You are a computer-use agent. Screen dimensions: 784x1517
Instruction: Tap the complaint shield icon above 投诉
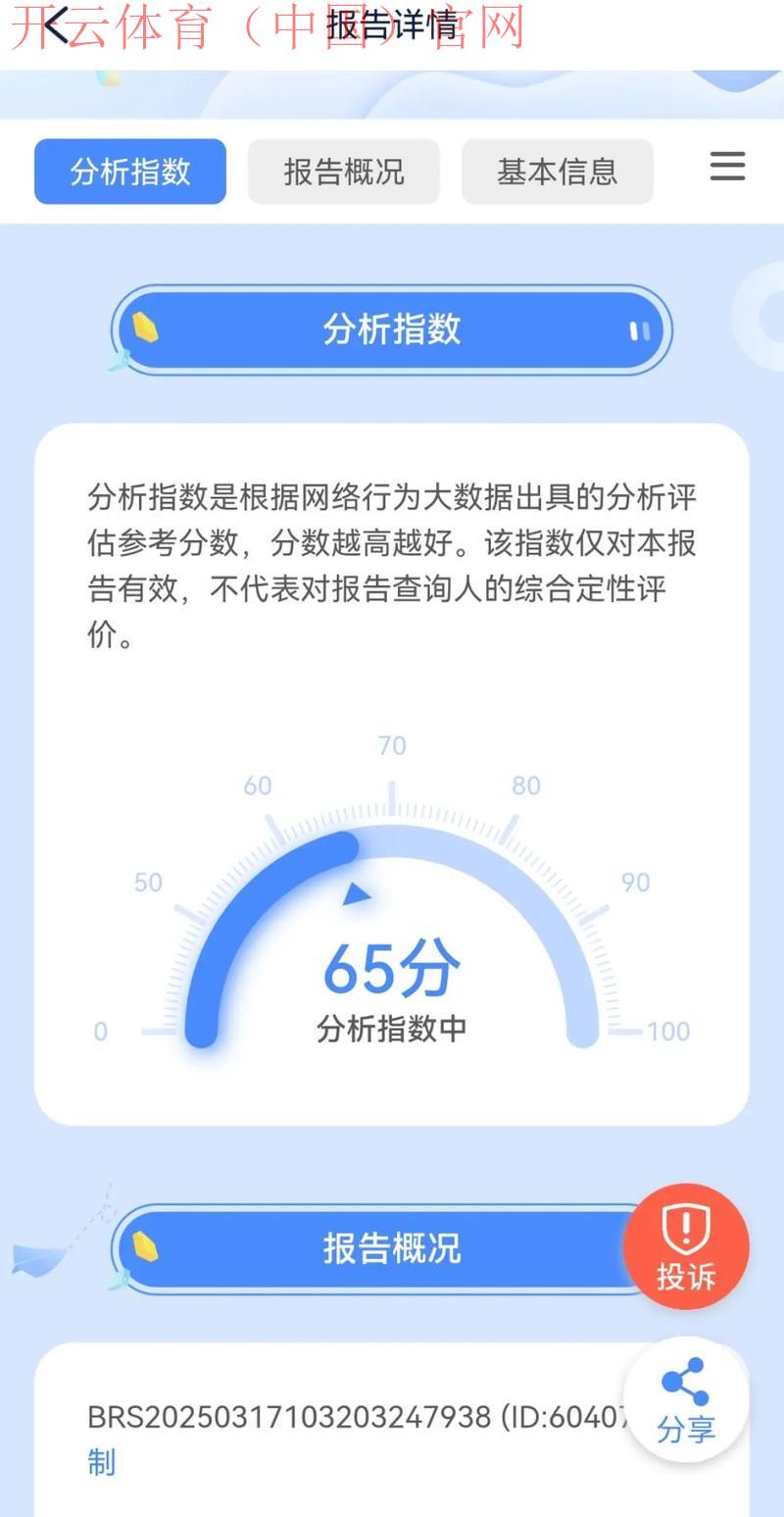(x=686, y=1229)
